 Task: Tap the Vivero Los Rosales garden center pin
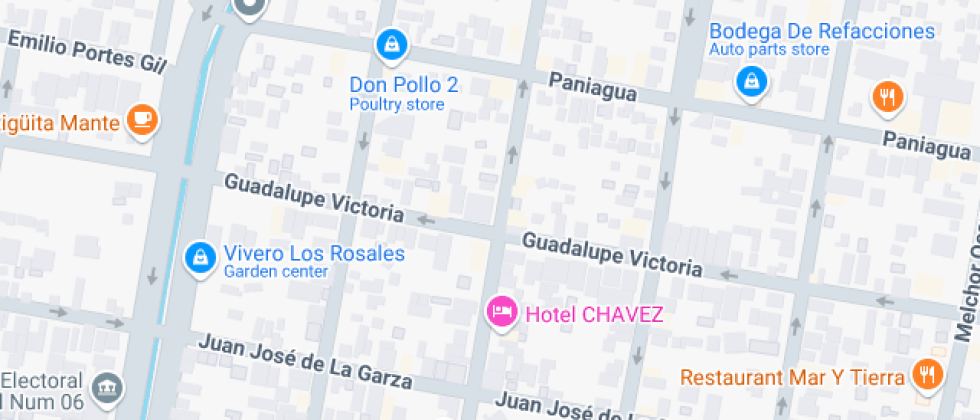[x=201, y=258]
